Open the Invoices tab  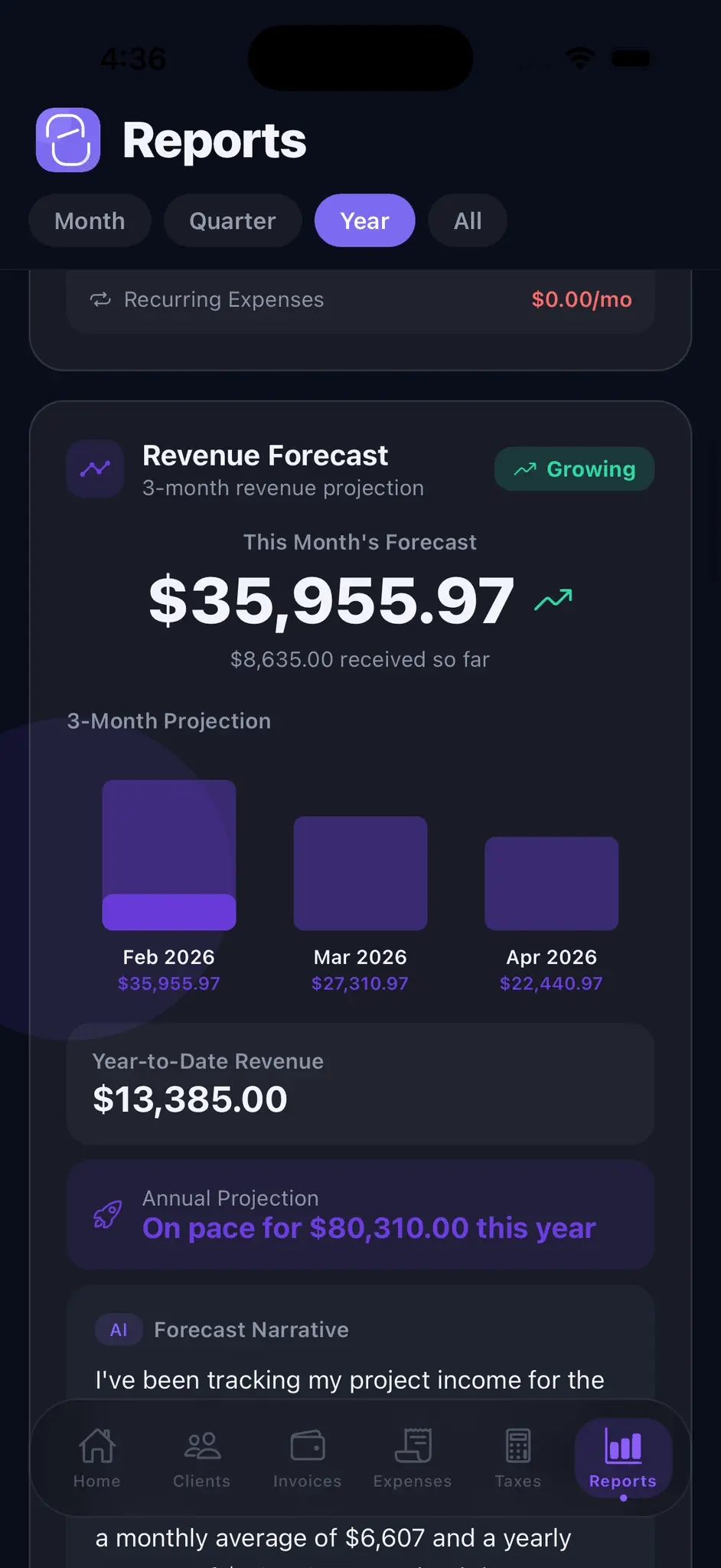point(308,1458)
